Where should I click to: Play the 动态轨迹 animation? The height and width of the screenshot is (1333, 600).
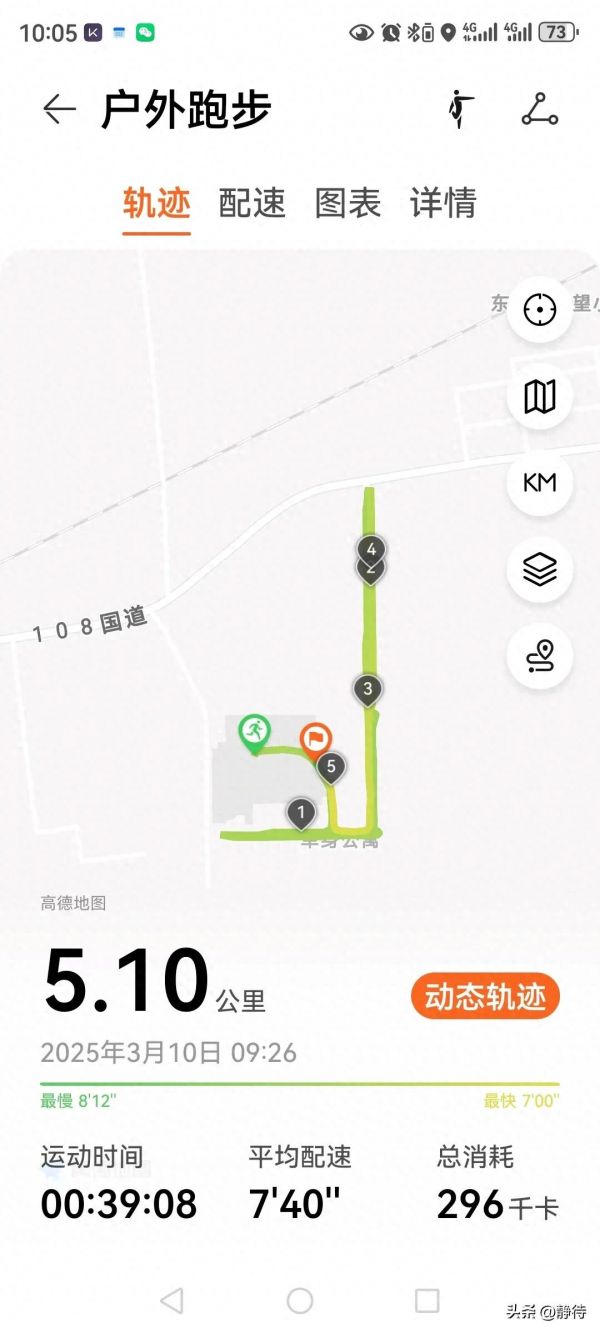tap(485, 996)
